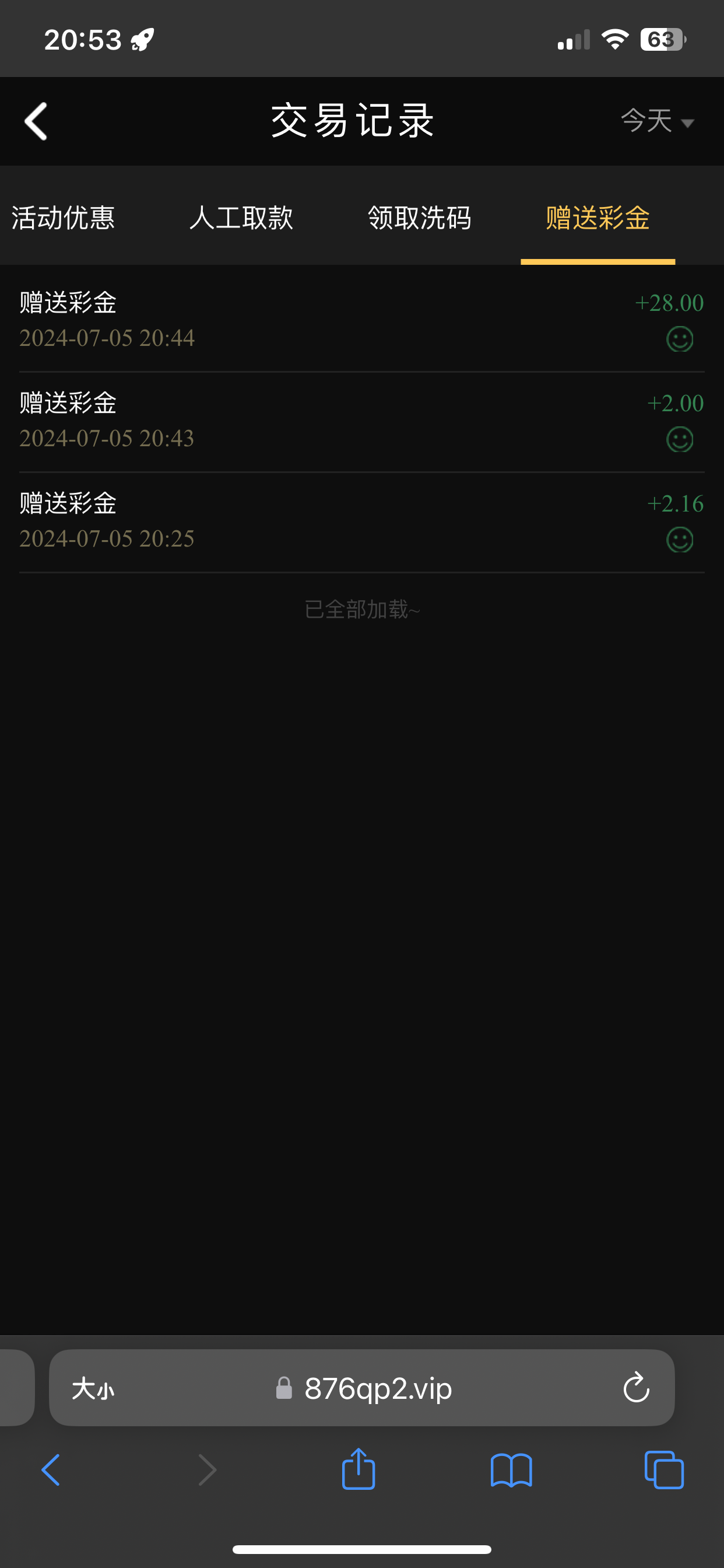Tap the 876qp2.vip address bar

(x=377, y=1388)
